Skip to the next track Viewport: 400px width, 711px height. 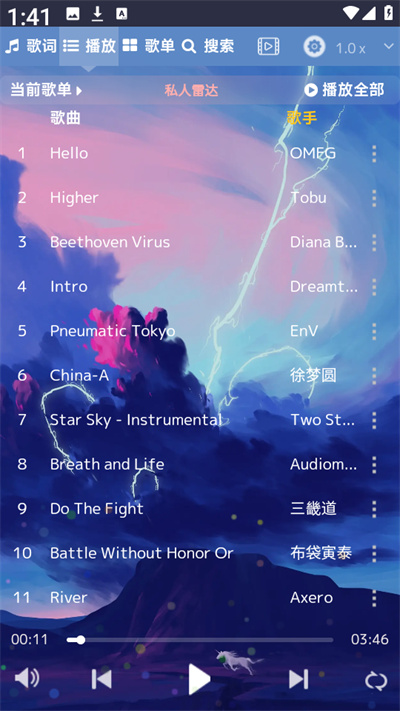pos(298,679)
